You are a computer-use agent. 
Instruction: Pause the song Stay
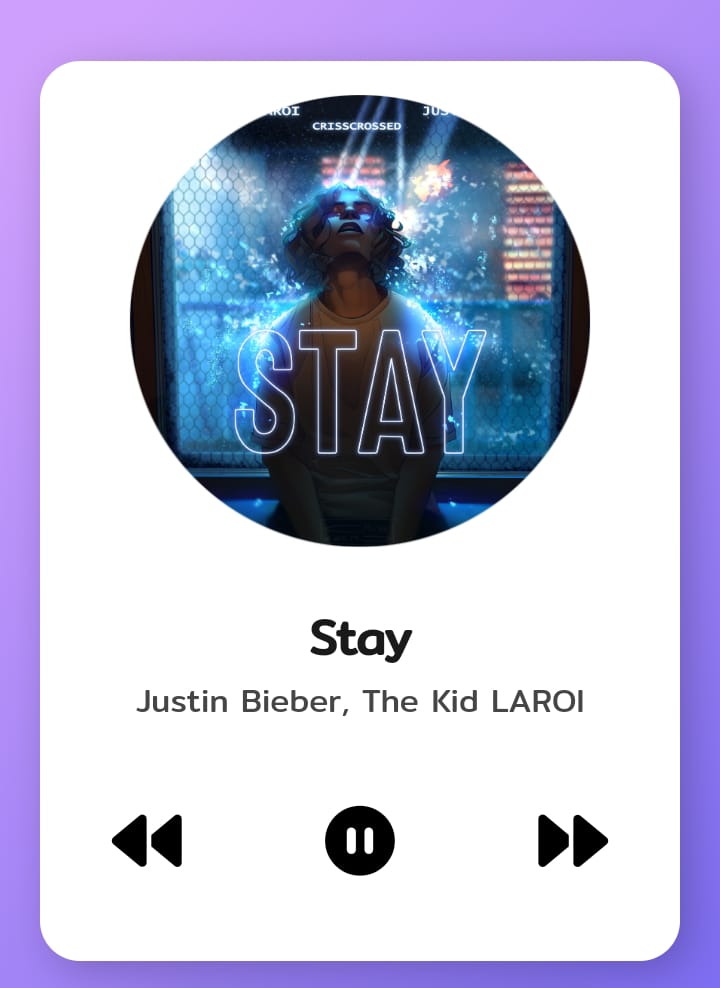(360, 840)
